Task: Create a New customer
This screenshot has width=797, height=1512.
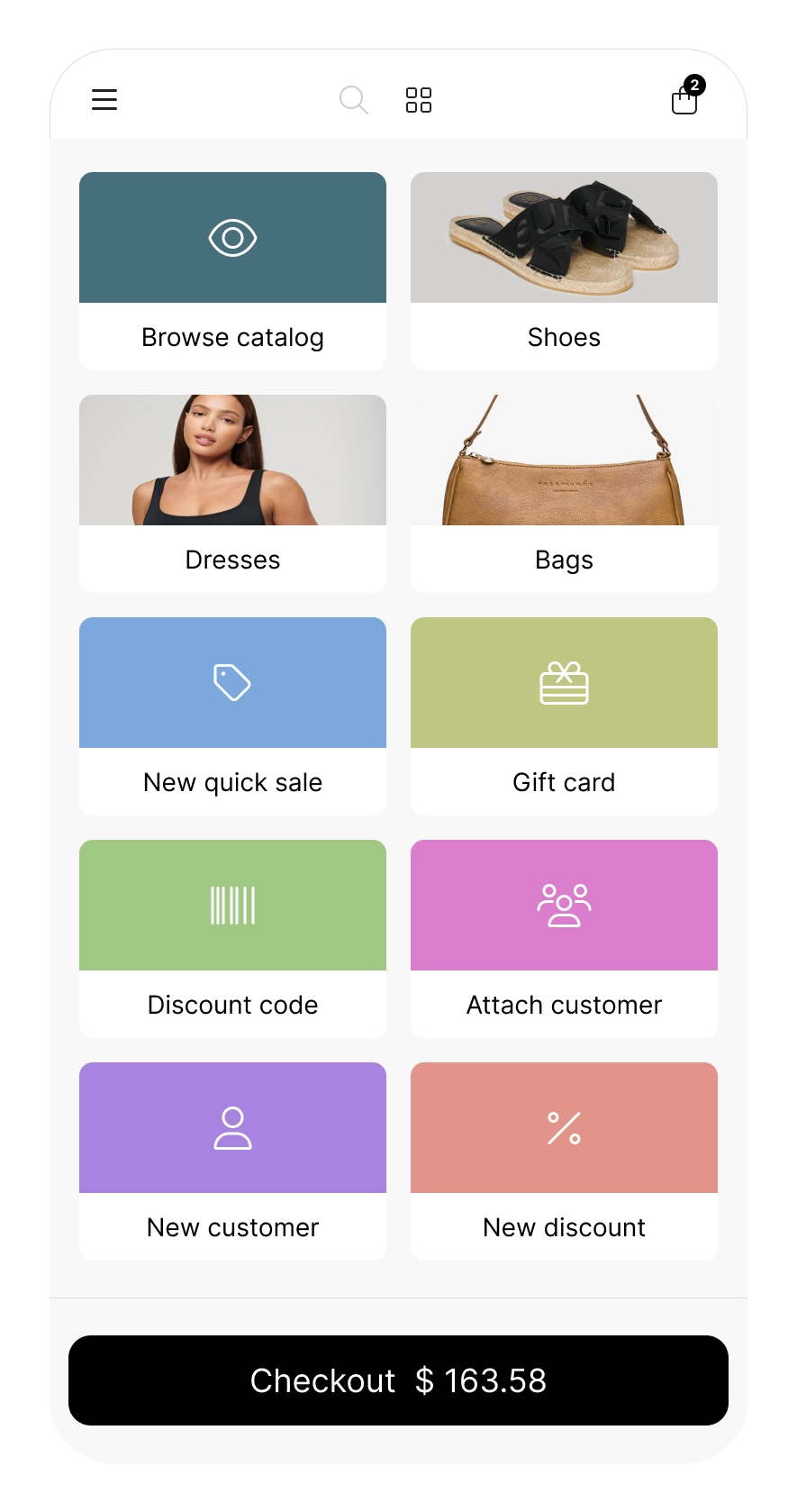Action: coord(232,1161)
